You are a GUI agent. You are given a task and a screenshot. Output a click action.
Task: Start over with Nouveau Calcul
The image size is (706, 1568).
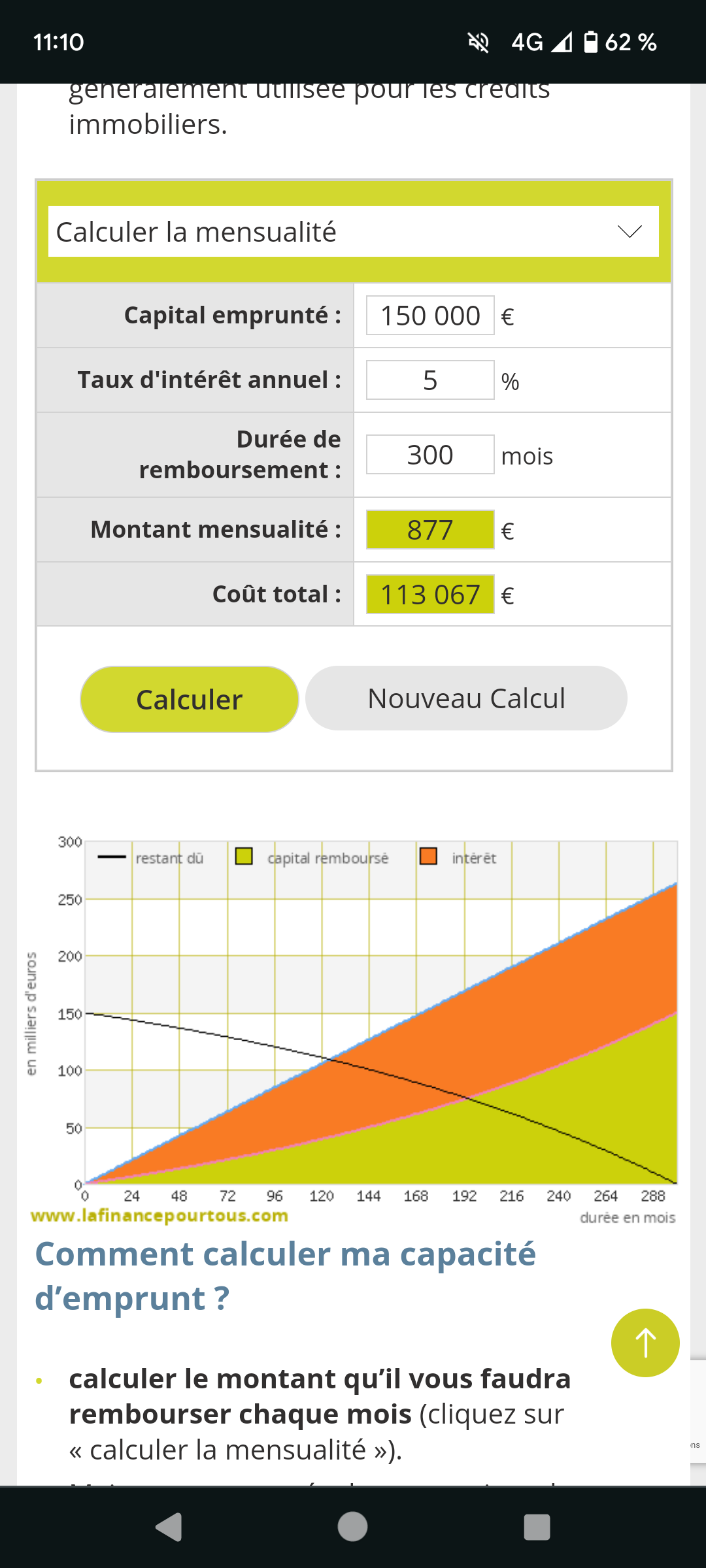(466, 698)
